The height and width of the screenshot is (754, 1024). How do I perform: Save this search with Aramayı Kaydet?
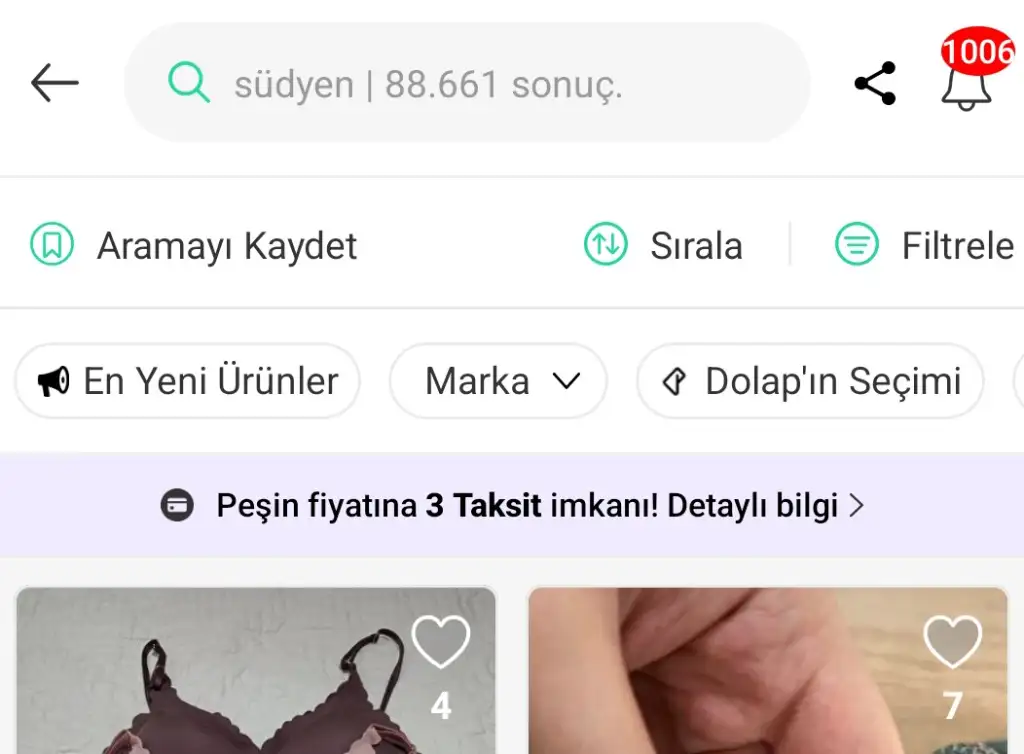click(x=193, y=245)
